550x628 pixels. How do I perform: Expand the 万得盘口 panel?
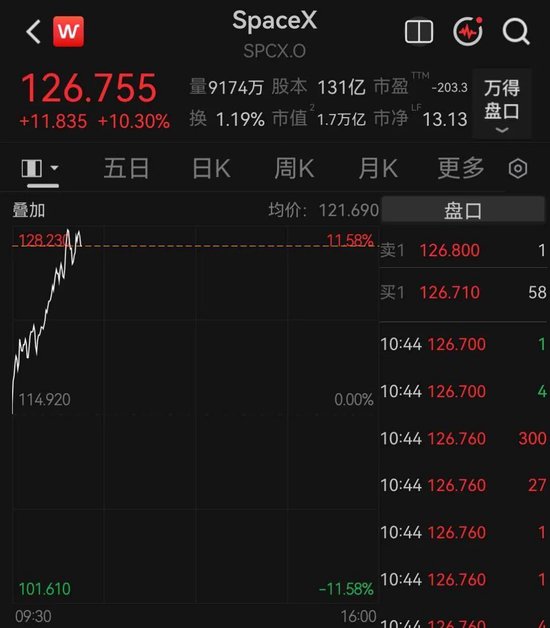(502, 104)
